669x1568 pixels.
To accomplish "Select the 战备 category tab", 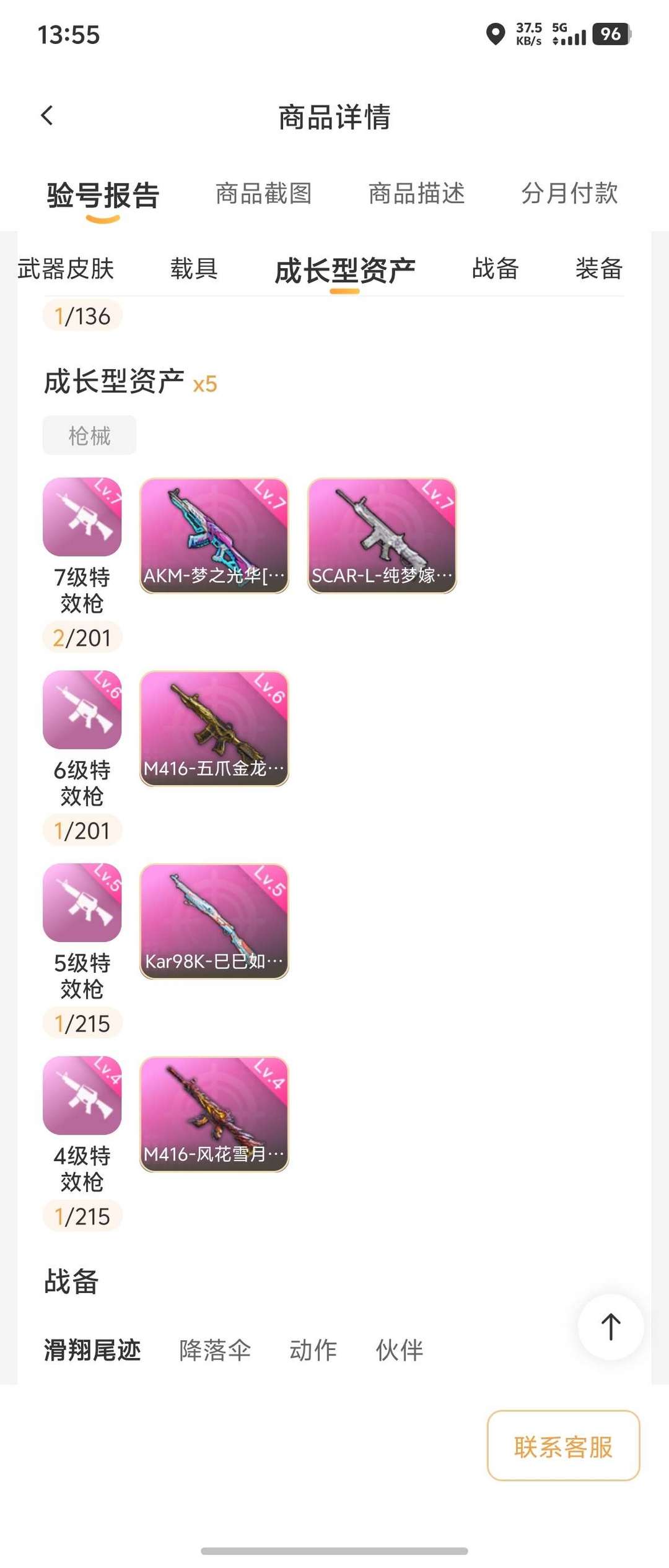I will tap(495, 269).
